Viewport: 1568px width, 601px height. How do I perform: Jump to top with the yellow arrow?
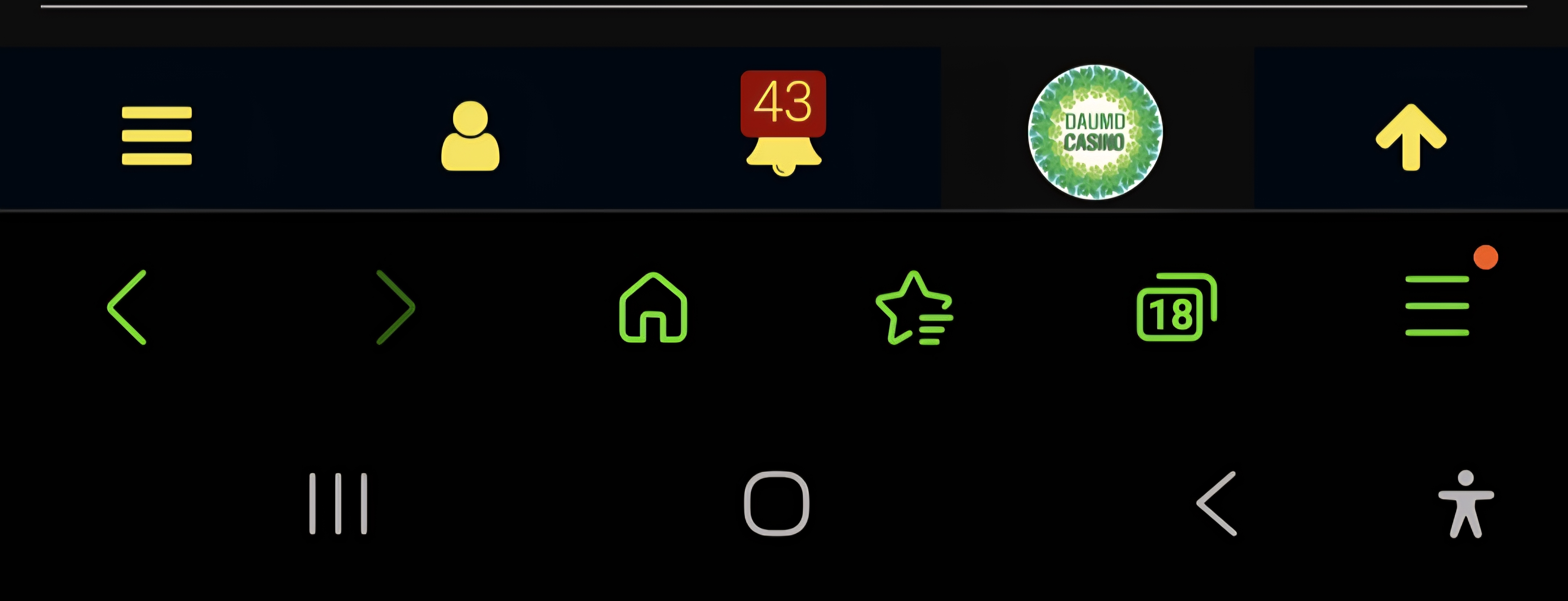tap(1411, 136)
